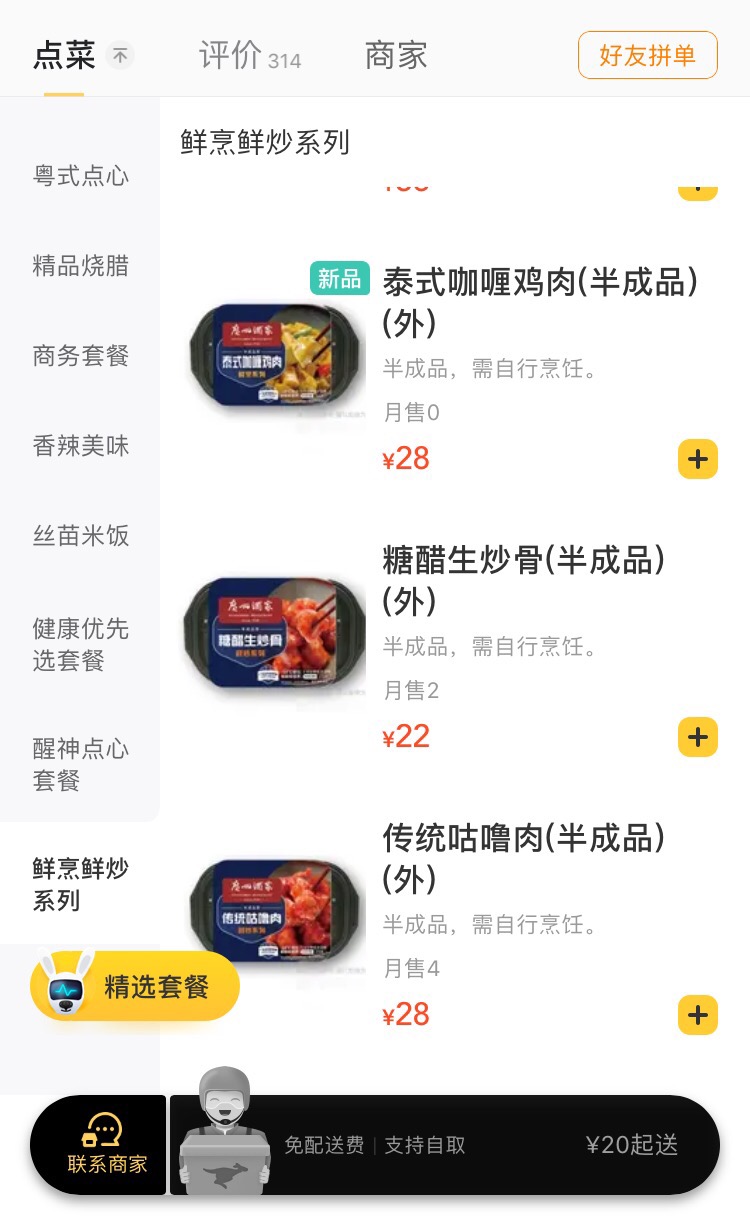The width and height of the screenshot is (750, 1219).
Task: Open the 商家 tab
Action: click(x=396, y=55)
